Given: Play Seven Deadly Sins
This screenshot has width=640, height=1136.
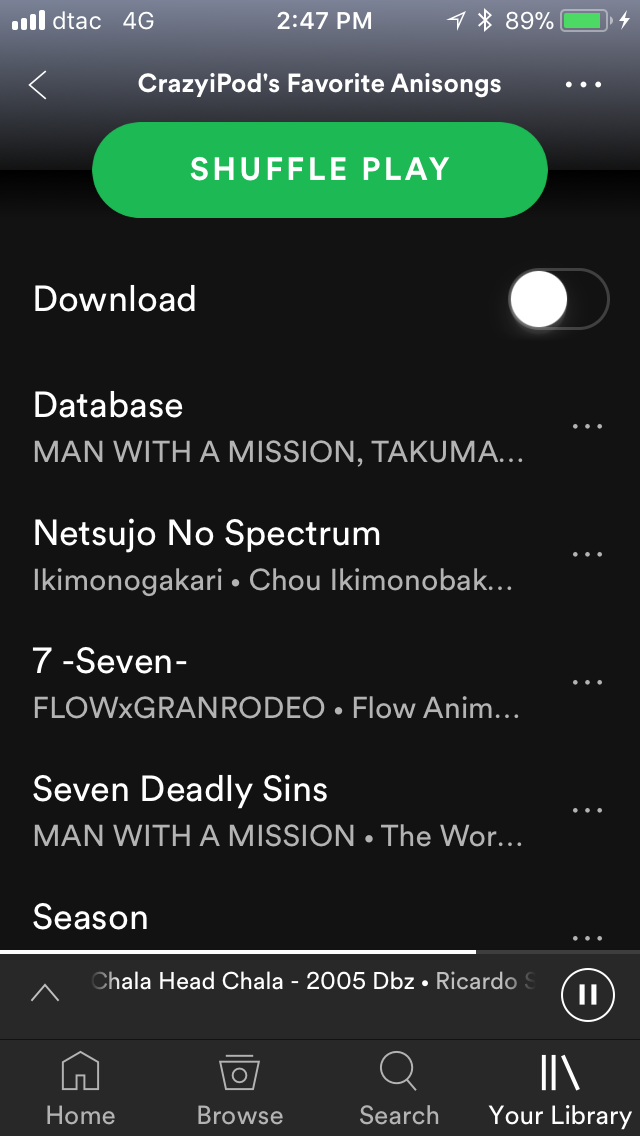Looking at the screenshot, I should coord(278,811).
